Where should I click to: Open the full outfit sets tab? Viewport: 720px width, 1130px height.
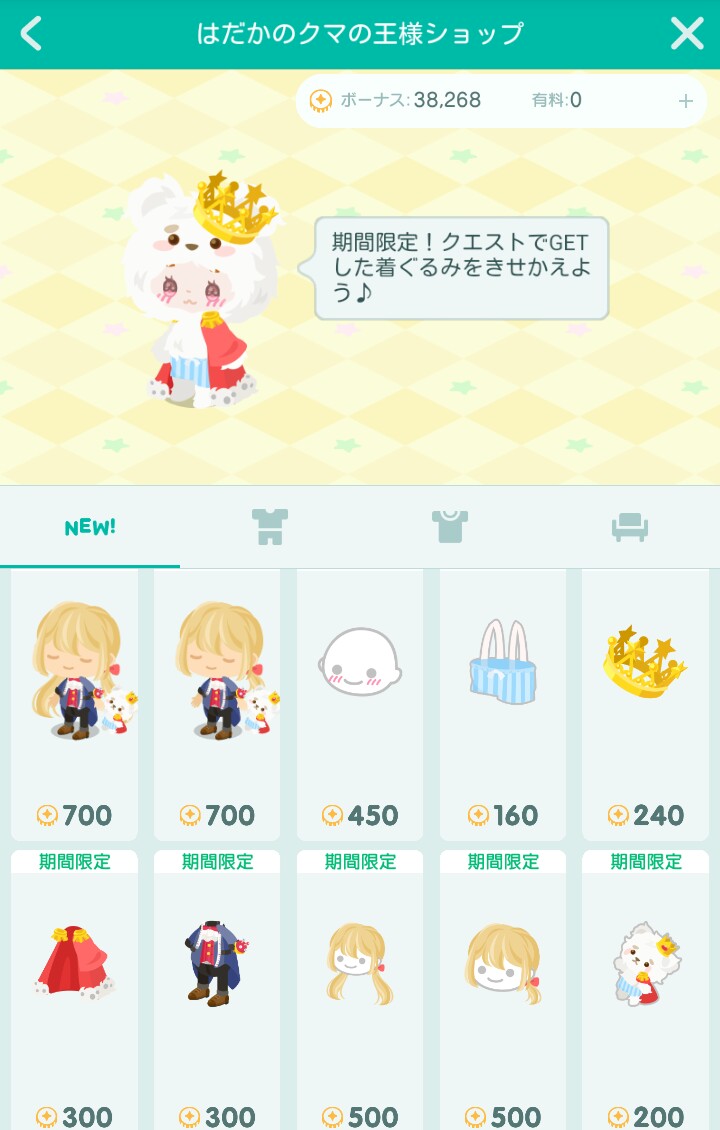coord(269,527)
